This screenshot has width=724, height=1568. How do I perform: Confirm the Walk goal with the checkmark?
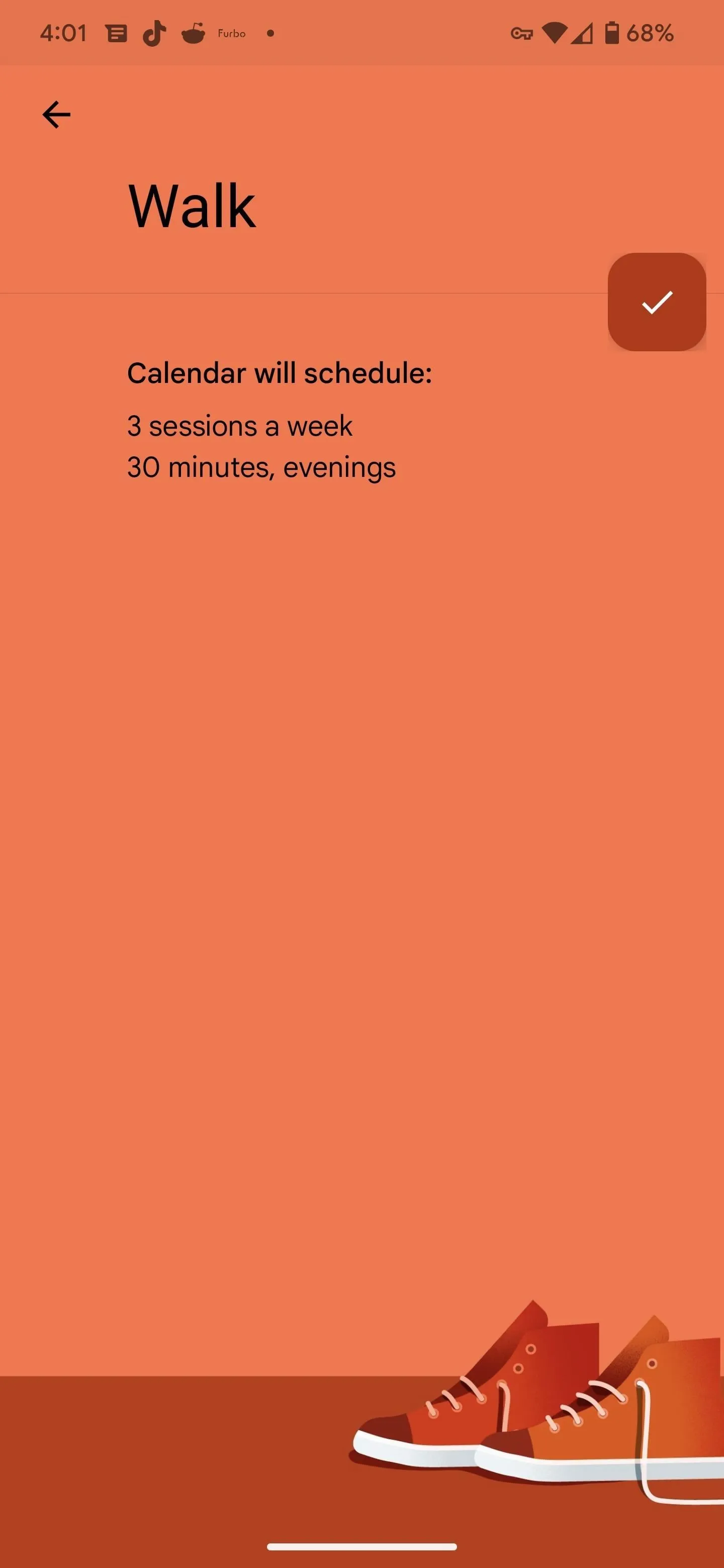[x=657, y=302]
